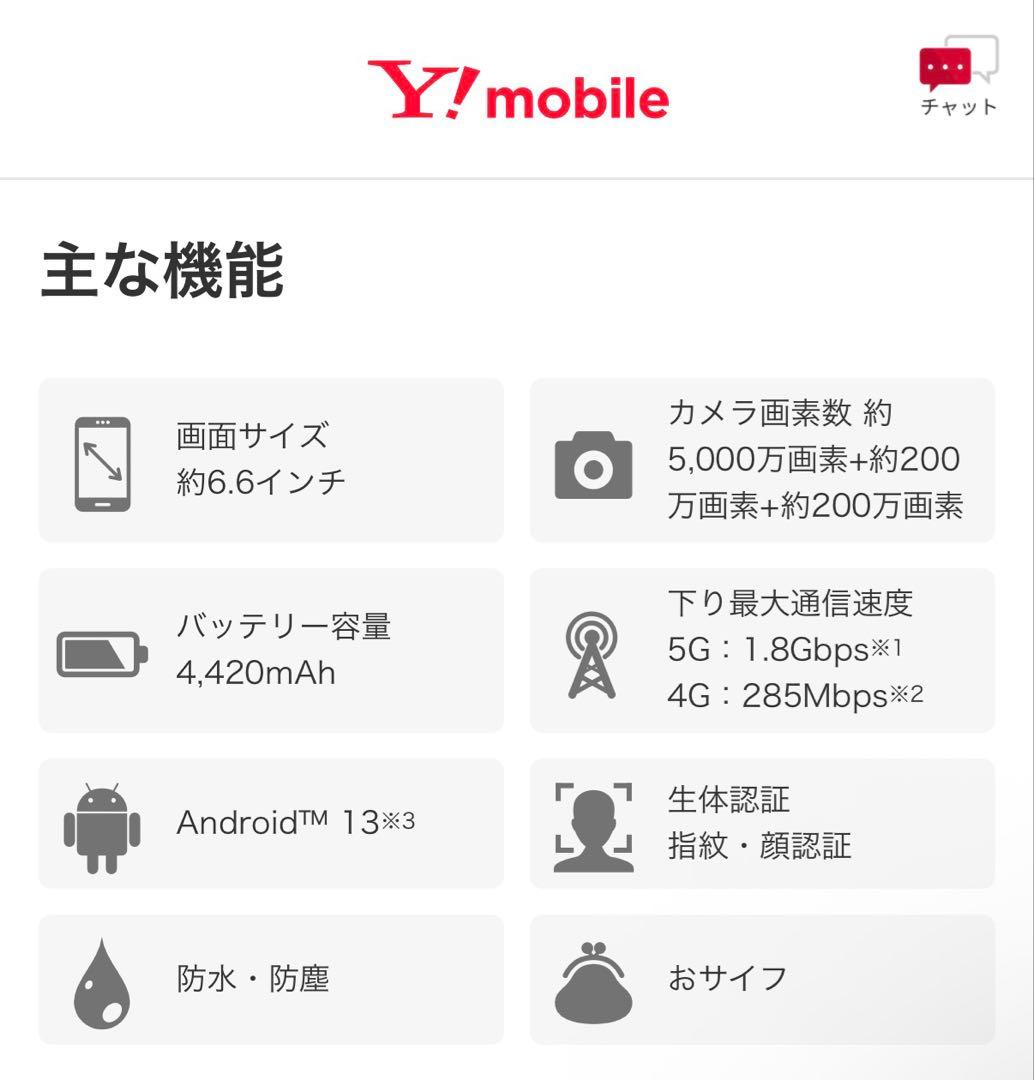Select the 防水・防塵 card
1034x1080 pixels.
(270, 978)
